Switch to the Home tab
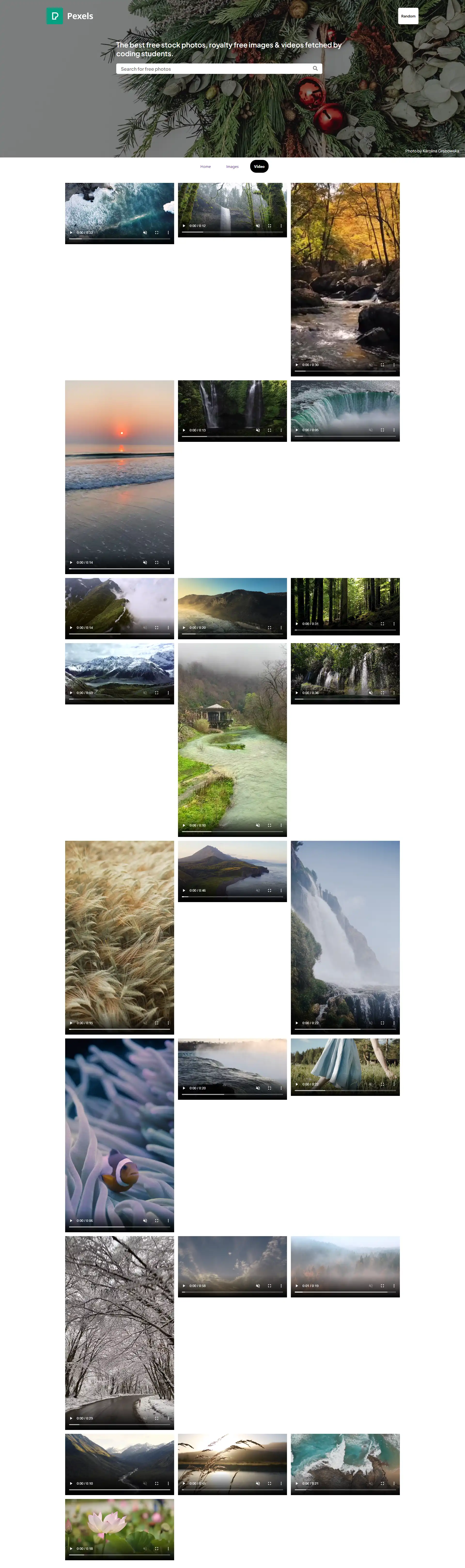The height and width of the screenshot is (1568, 465). (x=206, y=166)
